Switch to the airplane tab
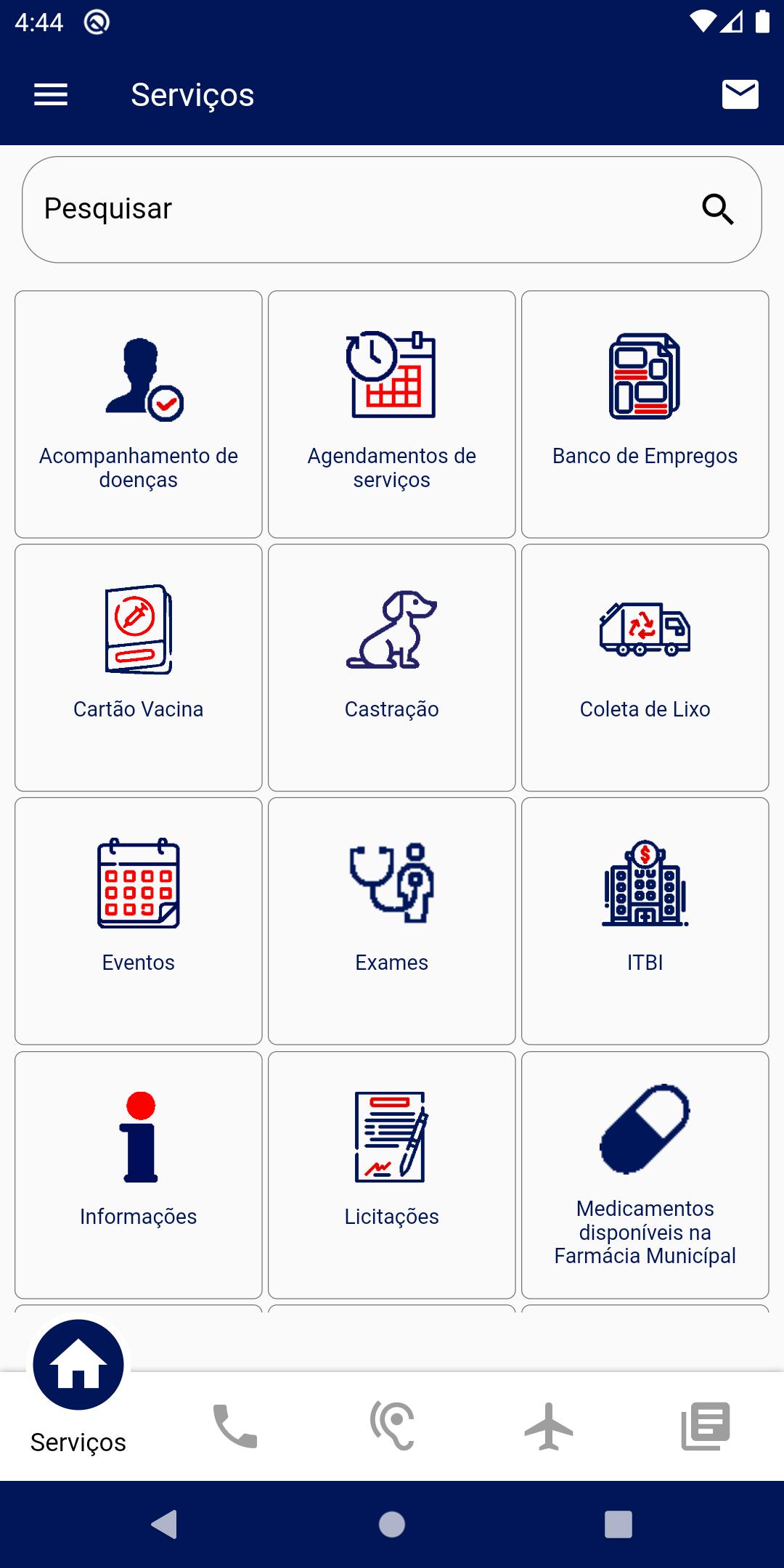 (x=549, y=1426)
